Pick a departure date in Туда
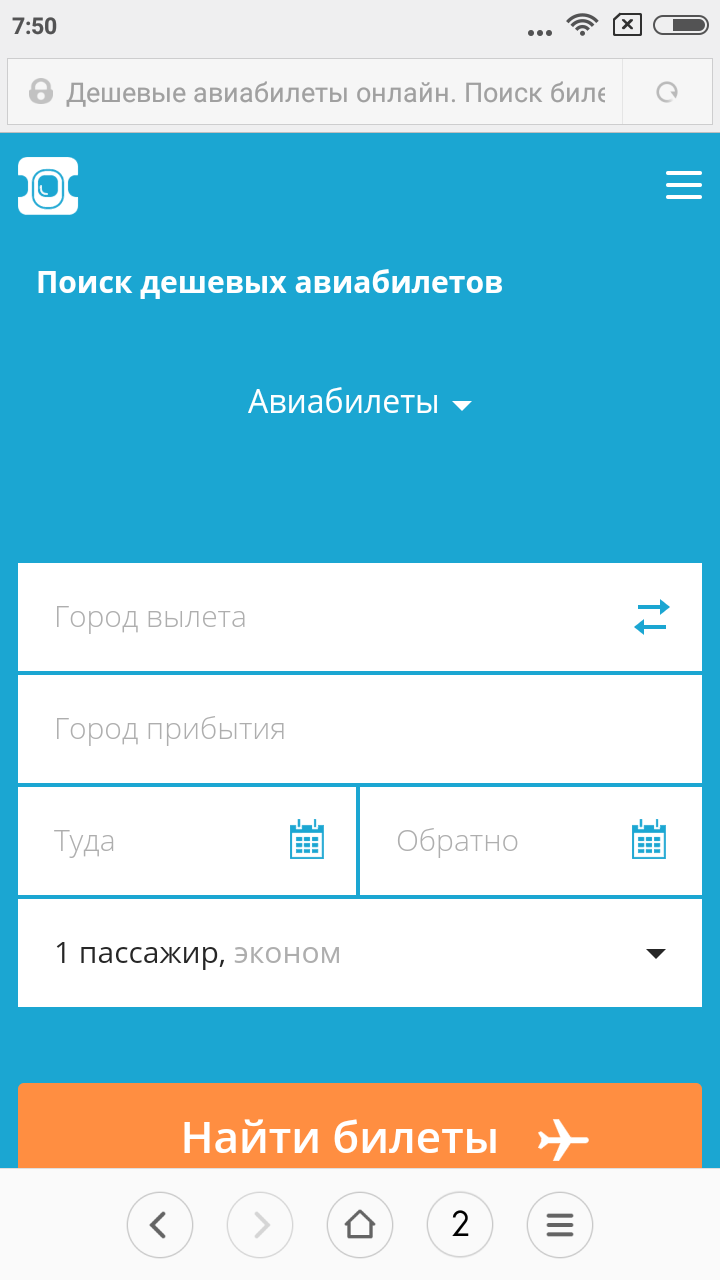The image size is (720, 1280). pos(186,841)
